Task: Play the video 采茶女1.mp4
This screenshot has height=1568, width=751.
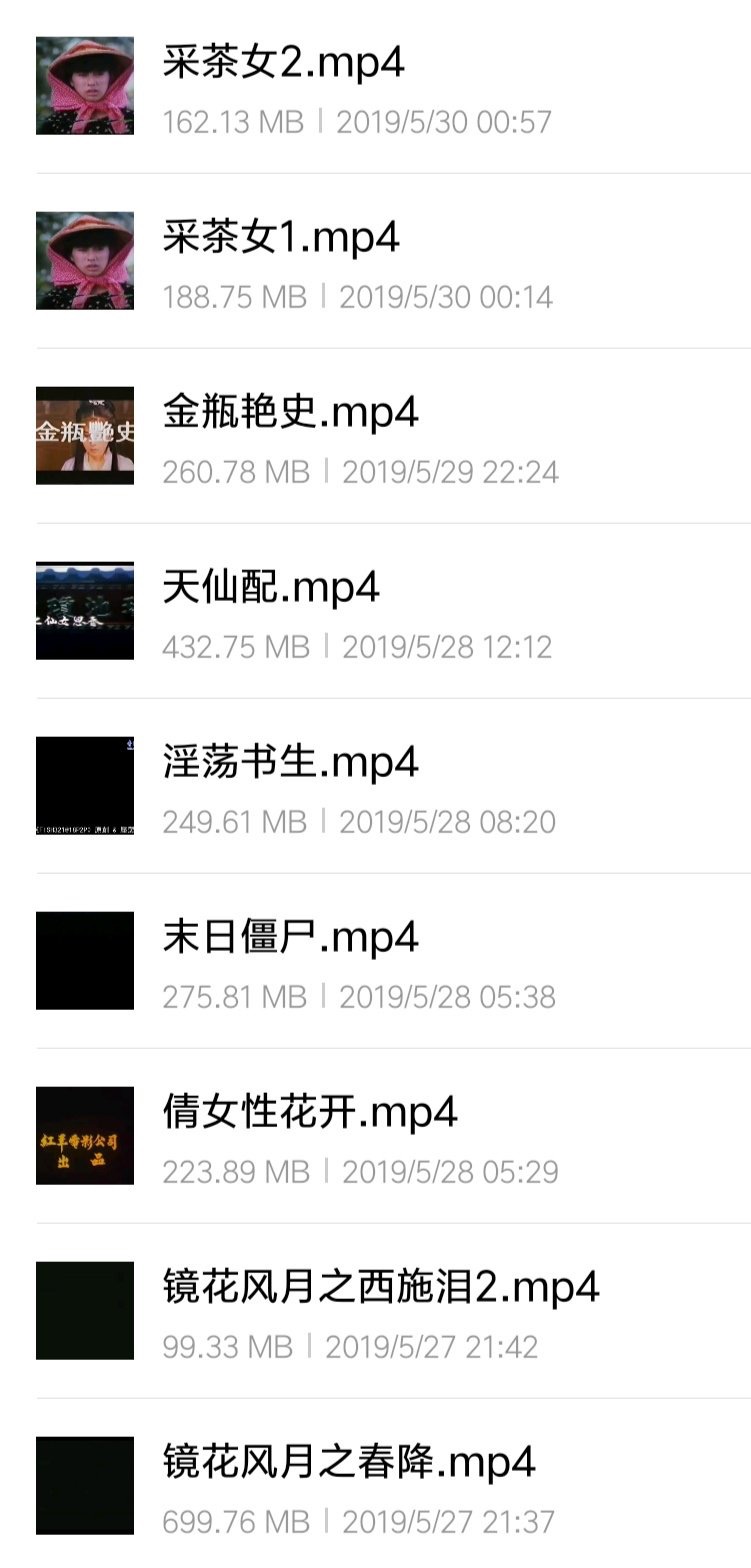Action: click(x=281, y=239)
